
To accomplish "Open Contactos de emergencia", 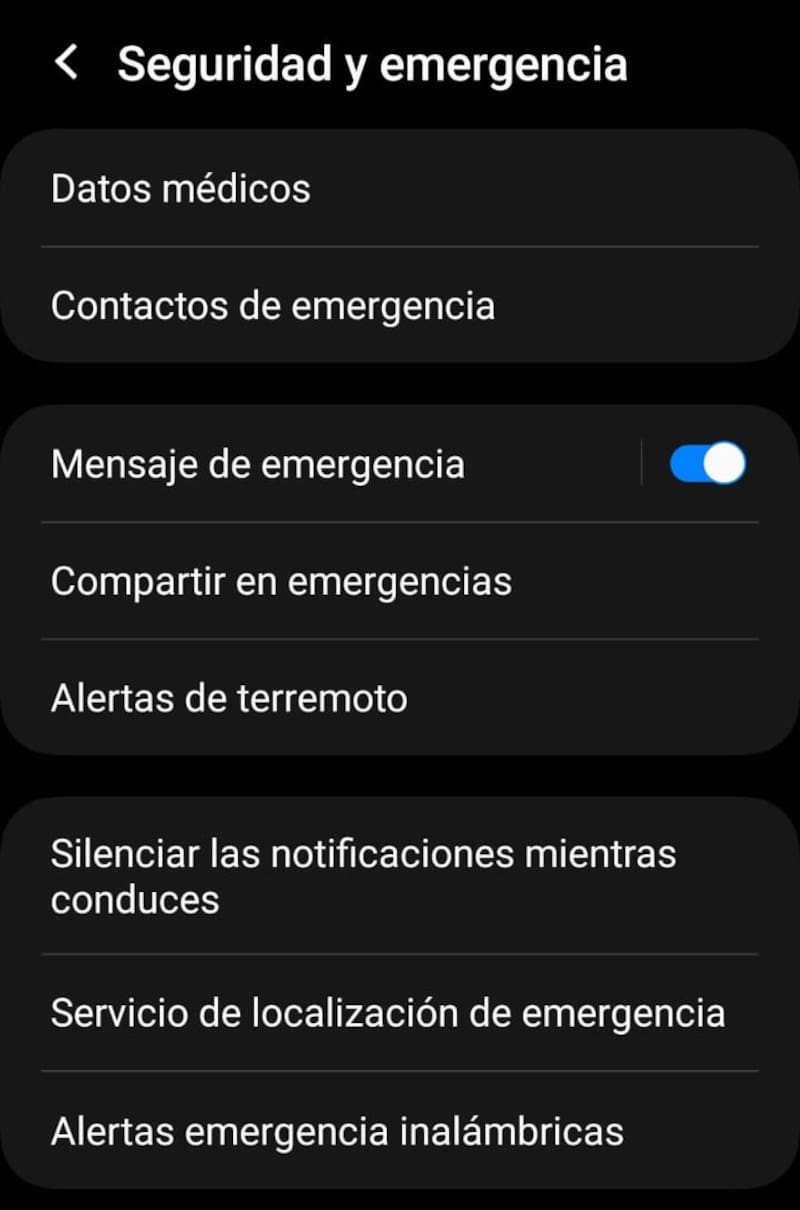I will (273, 306).
